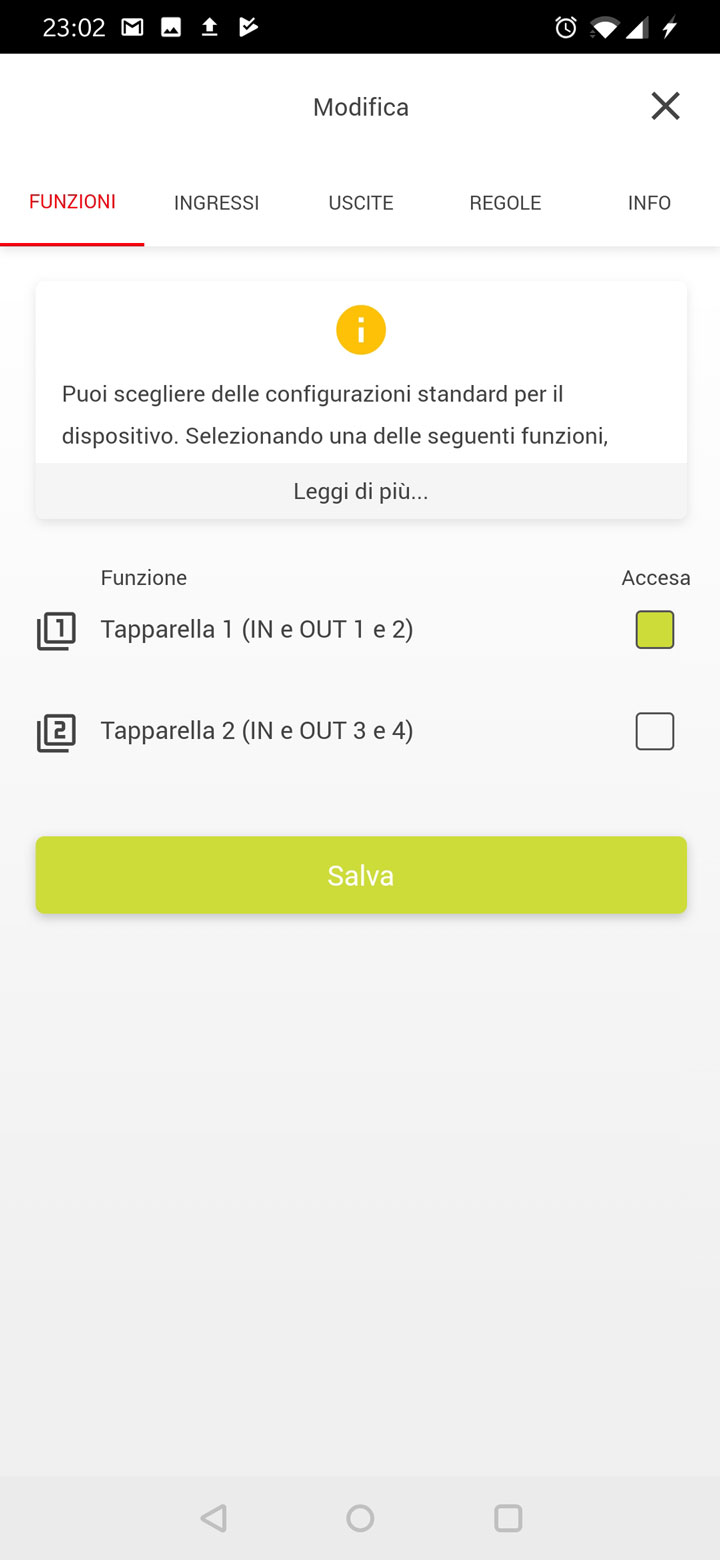
Task: Go to the home screen
Action: pyautogui.click(x=360, y=1518)
